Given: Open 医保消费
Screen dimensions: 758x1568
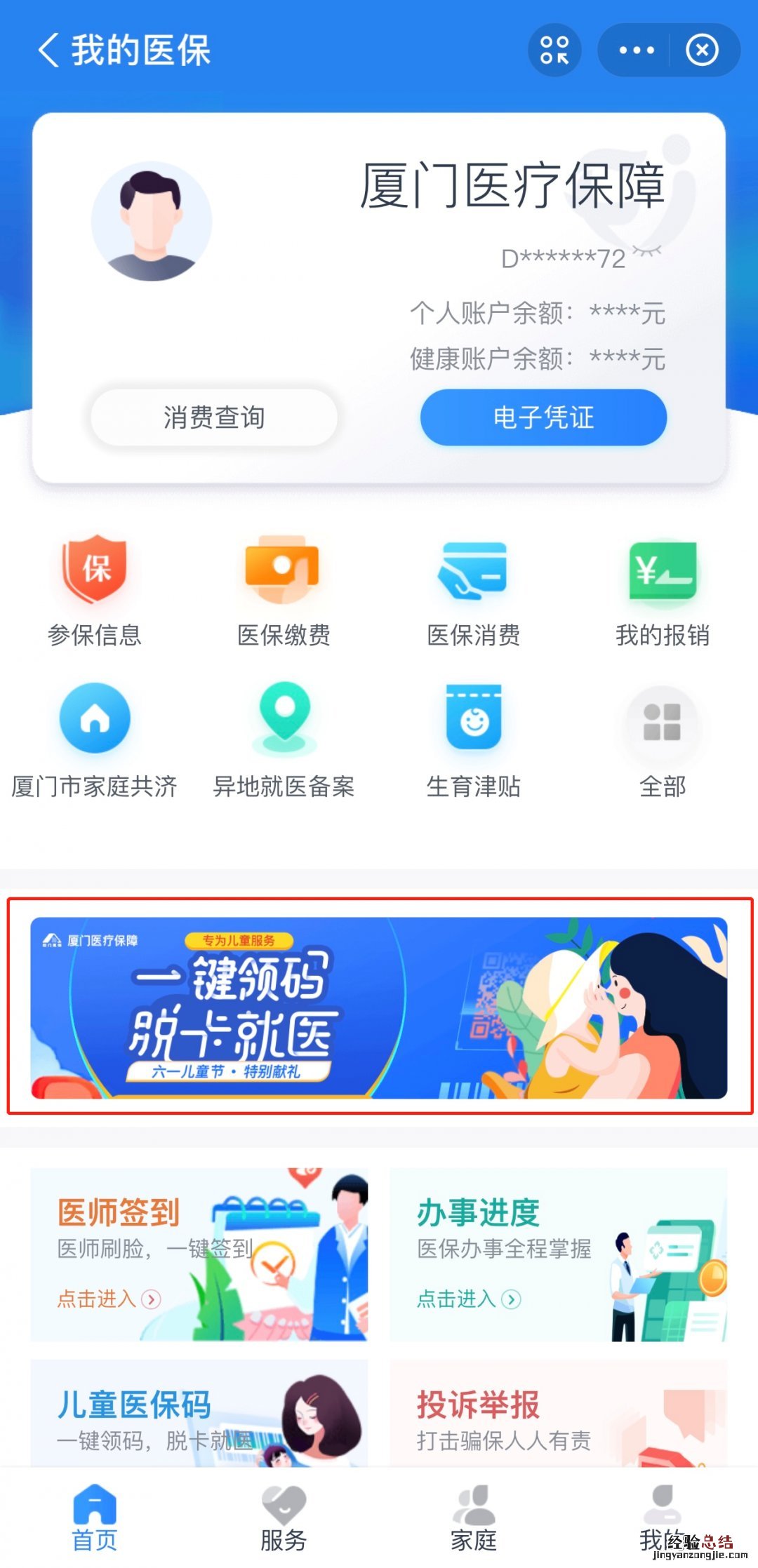Looking at the screenshot, I should (474, 591).
